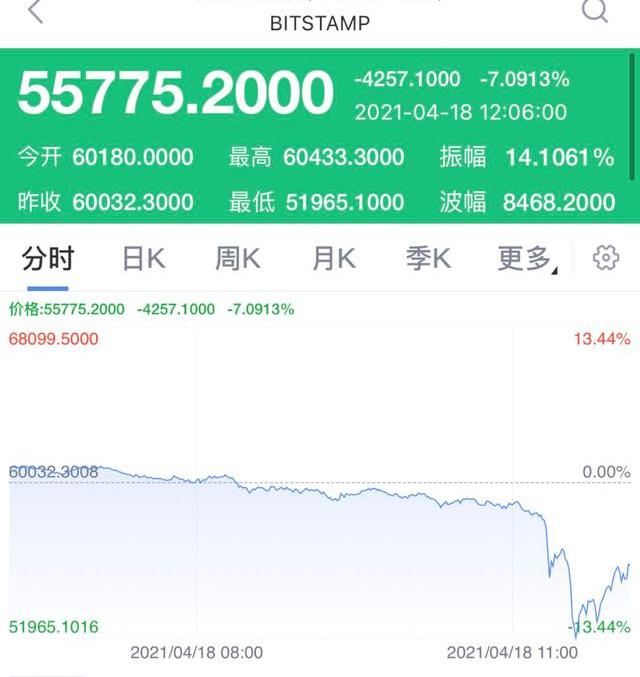The height and width of the screenshot is (677, 640).
Task: Open chart settings gear
Action: (606, 258)
